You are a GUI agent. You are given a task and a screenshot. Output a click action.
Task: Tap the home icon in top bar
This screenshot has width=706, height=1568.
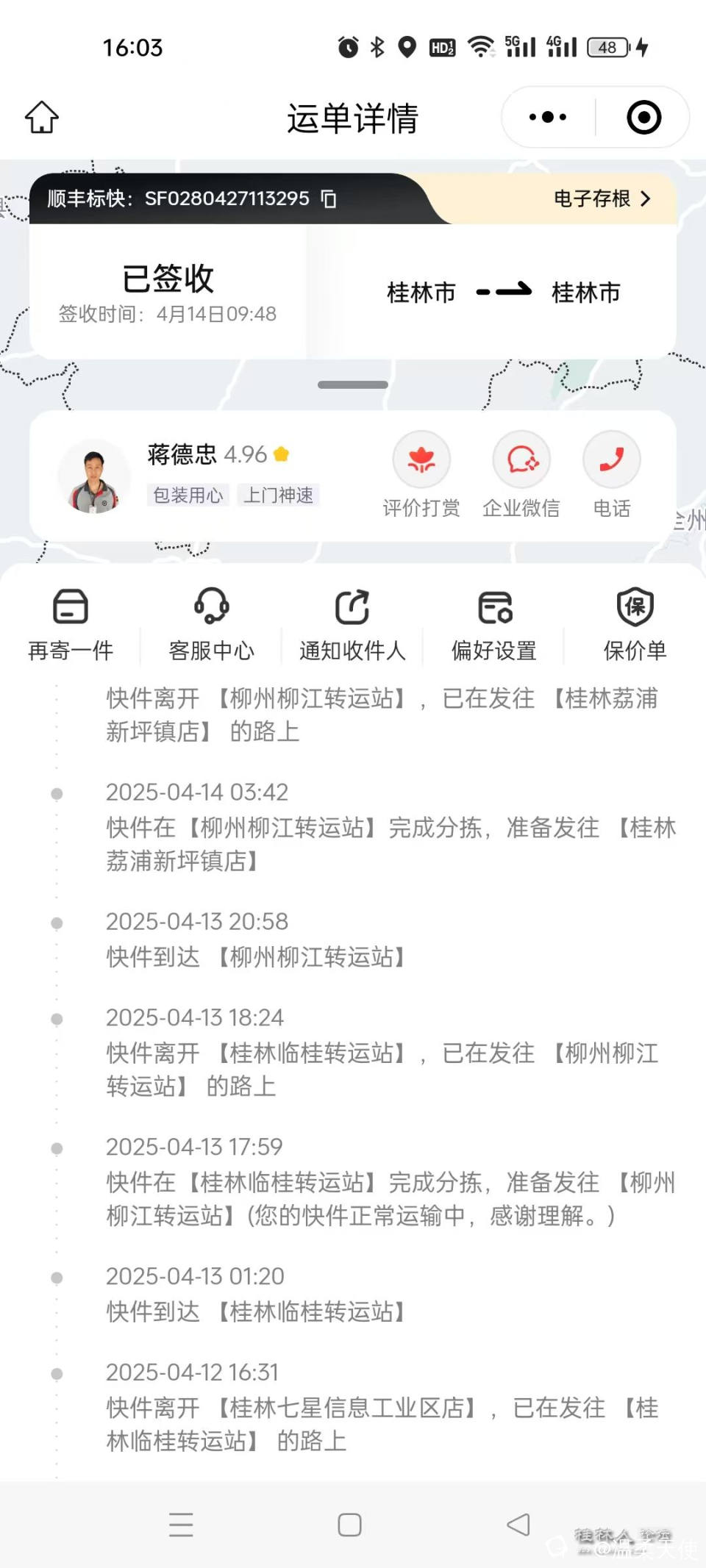pyautogui.click(x=42, y=116)
